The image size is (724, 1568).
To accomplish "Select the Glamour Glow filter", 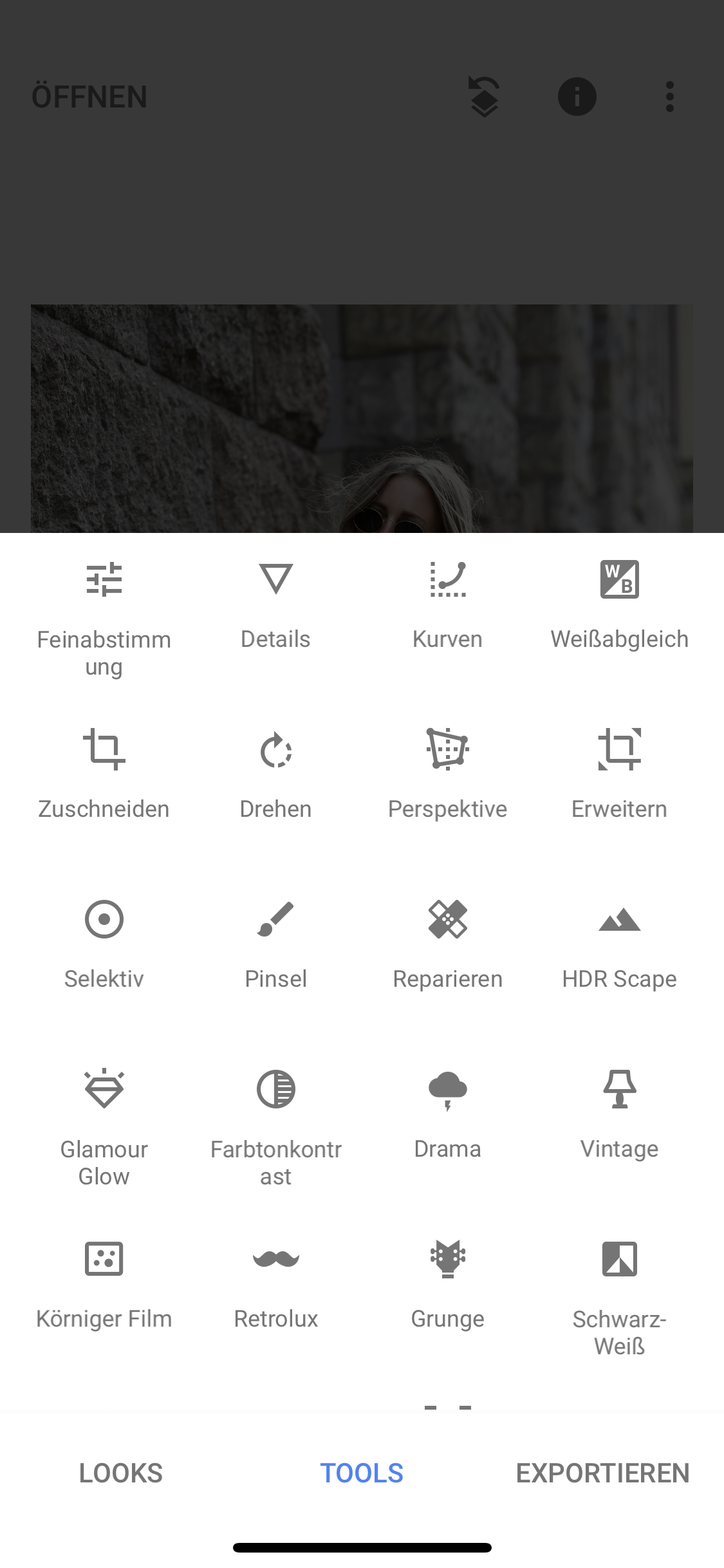I will [104, 1128].
